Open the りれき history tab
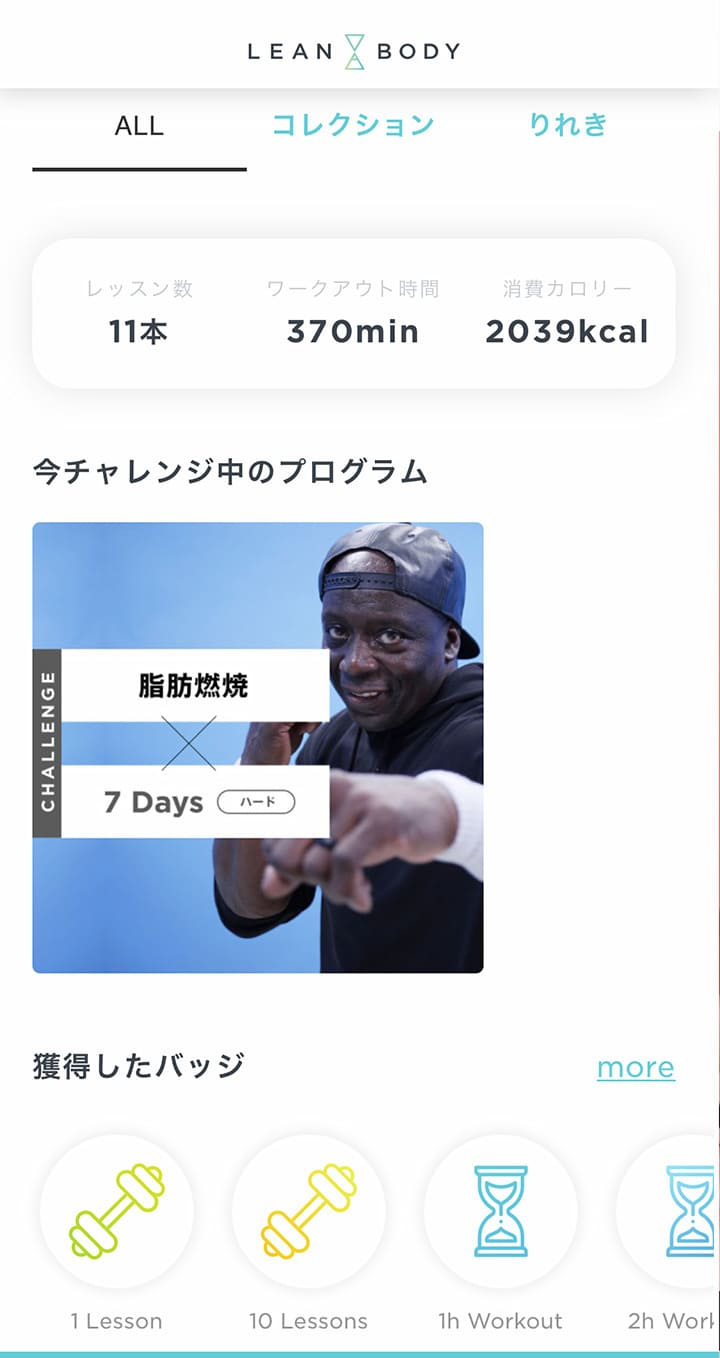This screenshot has height=1358, width=720. [567, 126]
